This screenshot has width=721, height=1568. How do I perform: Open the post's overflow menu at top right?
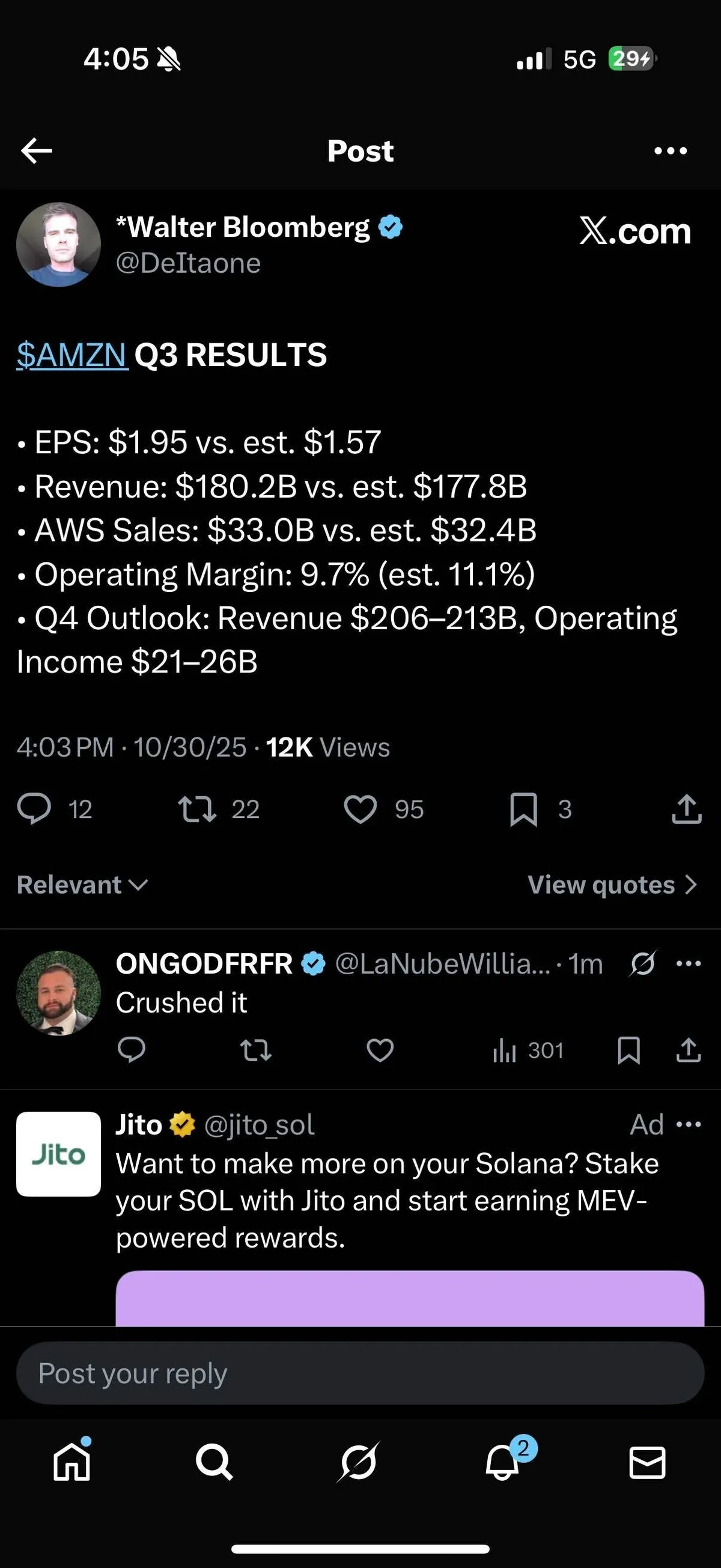point(670,151)
